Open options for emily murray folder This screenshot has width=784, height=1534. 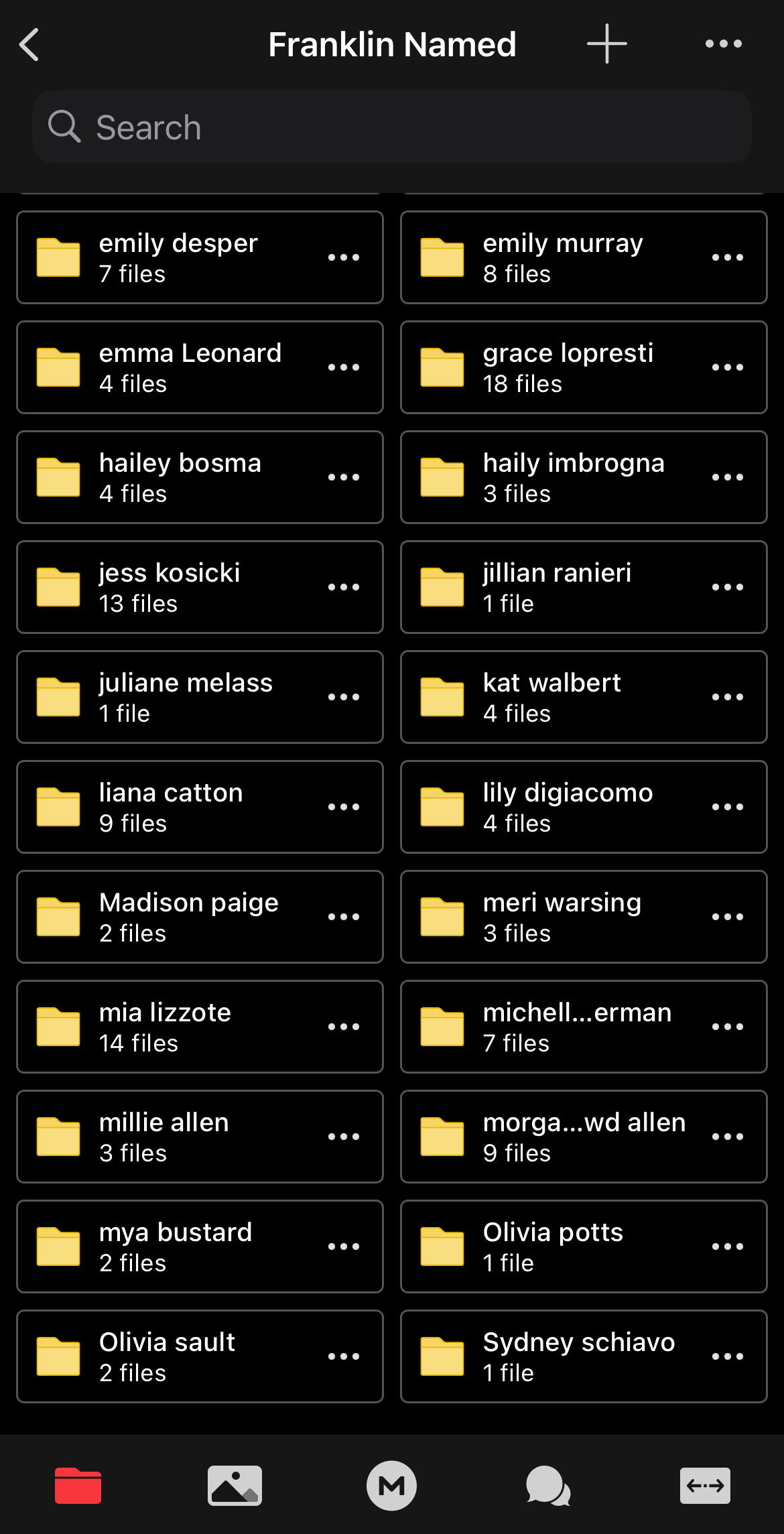tap(727, 257)
